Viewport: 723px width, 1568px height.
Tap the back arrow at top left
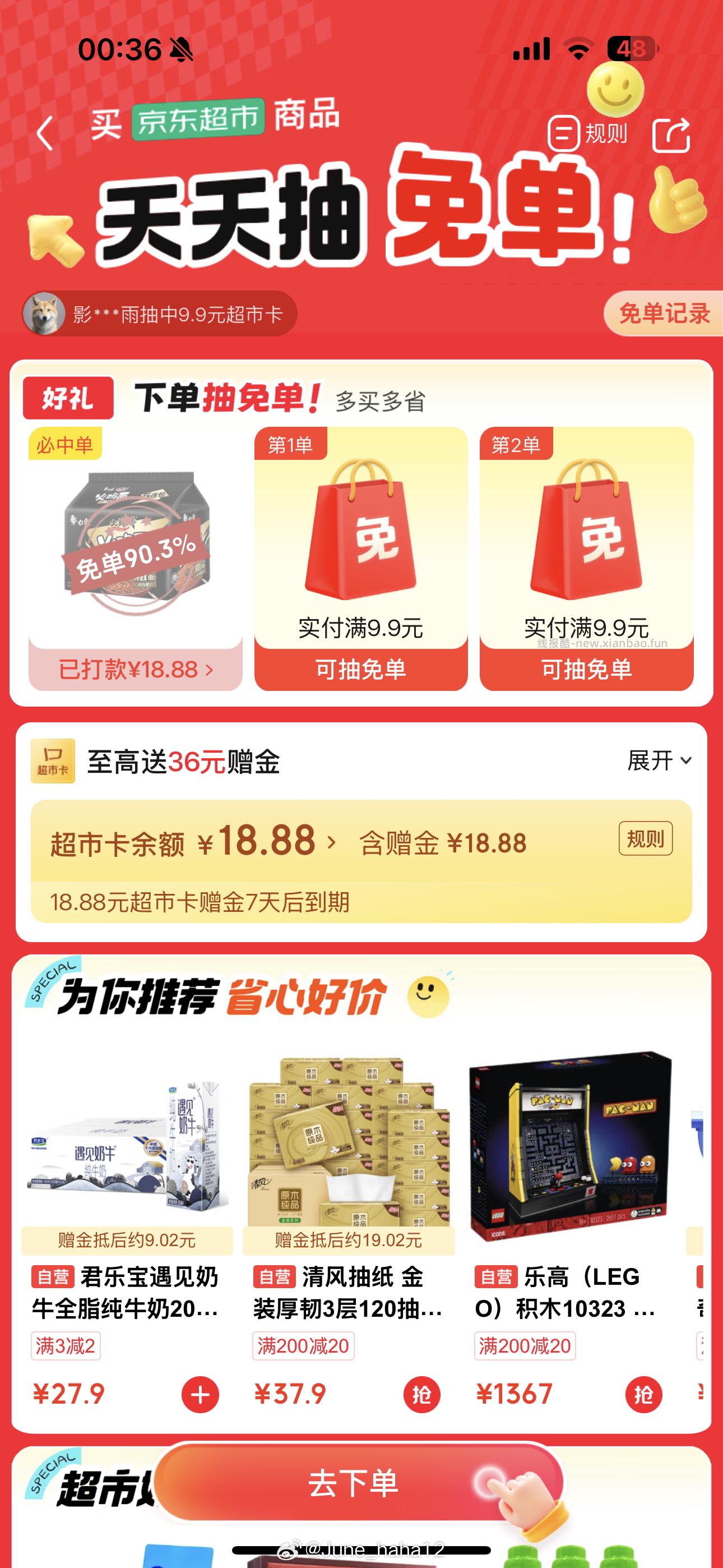click(44, 133)
